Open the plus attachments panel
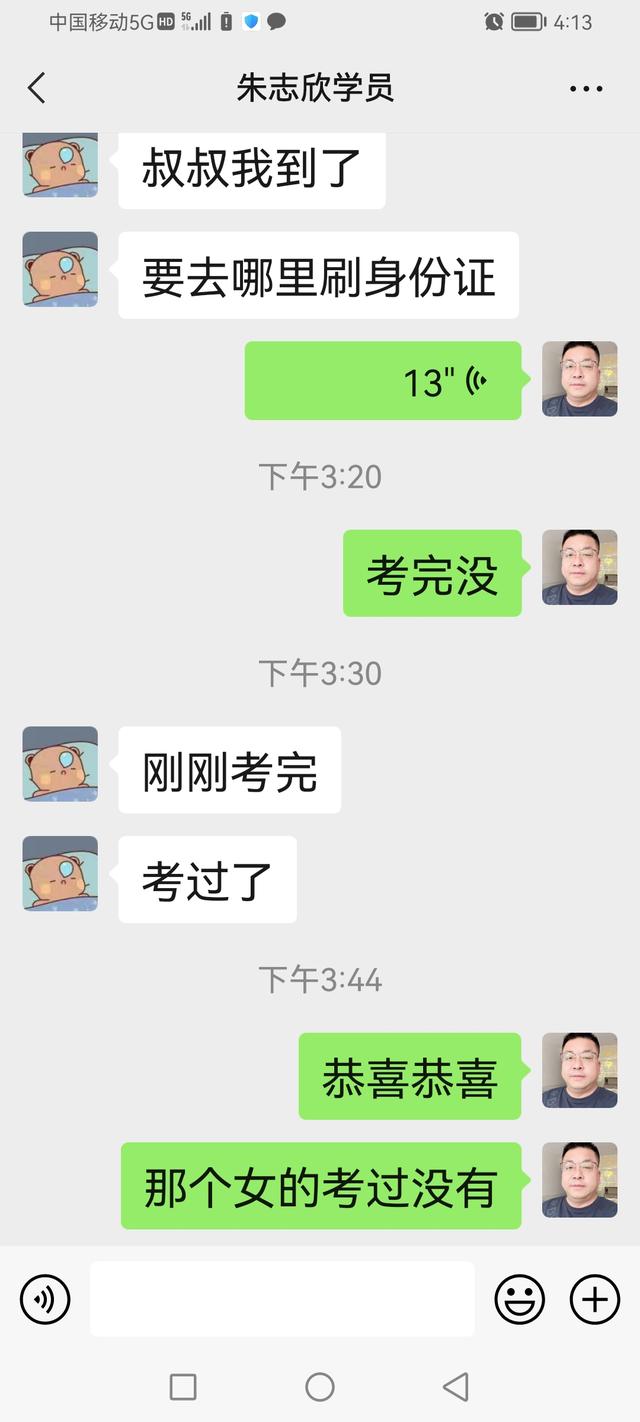 click(x=594, y=1299)
